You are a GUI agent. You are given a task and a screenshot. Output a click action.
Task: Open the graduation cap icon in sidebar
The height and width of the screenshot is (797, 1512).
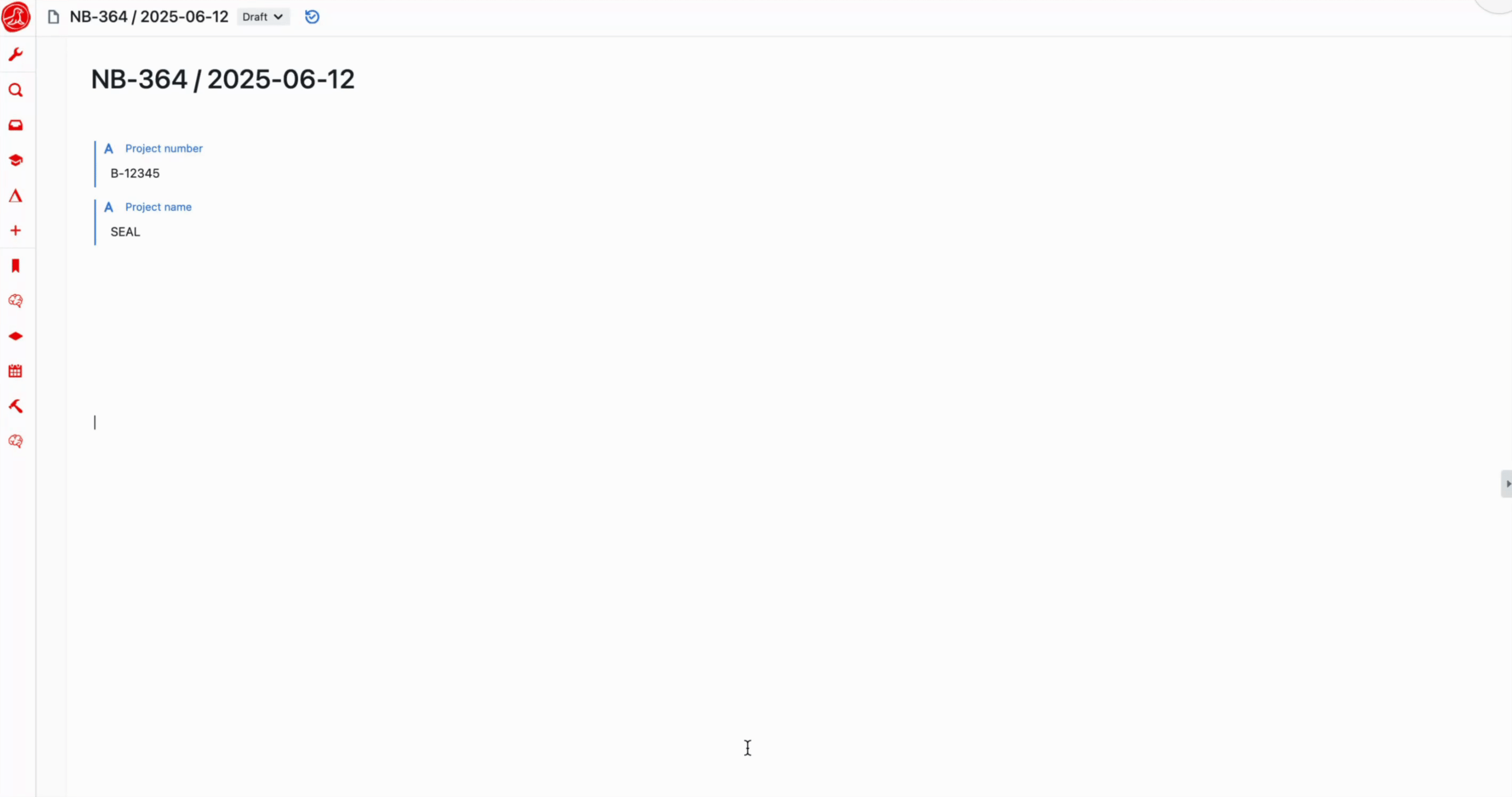(x=16, y=161)
